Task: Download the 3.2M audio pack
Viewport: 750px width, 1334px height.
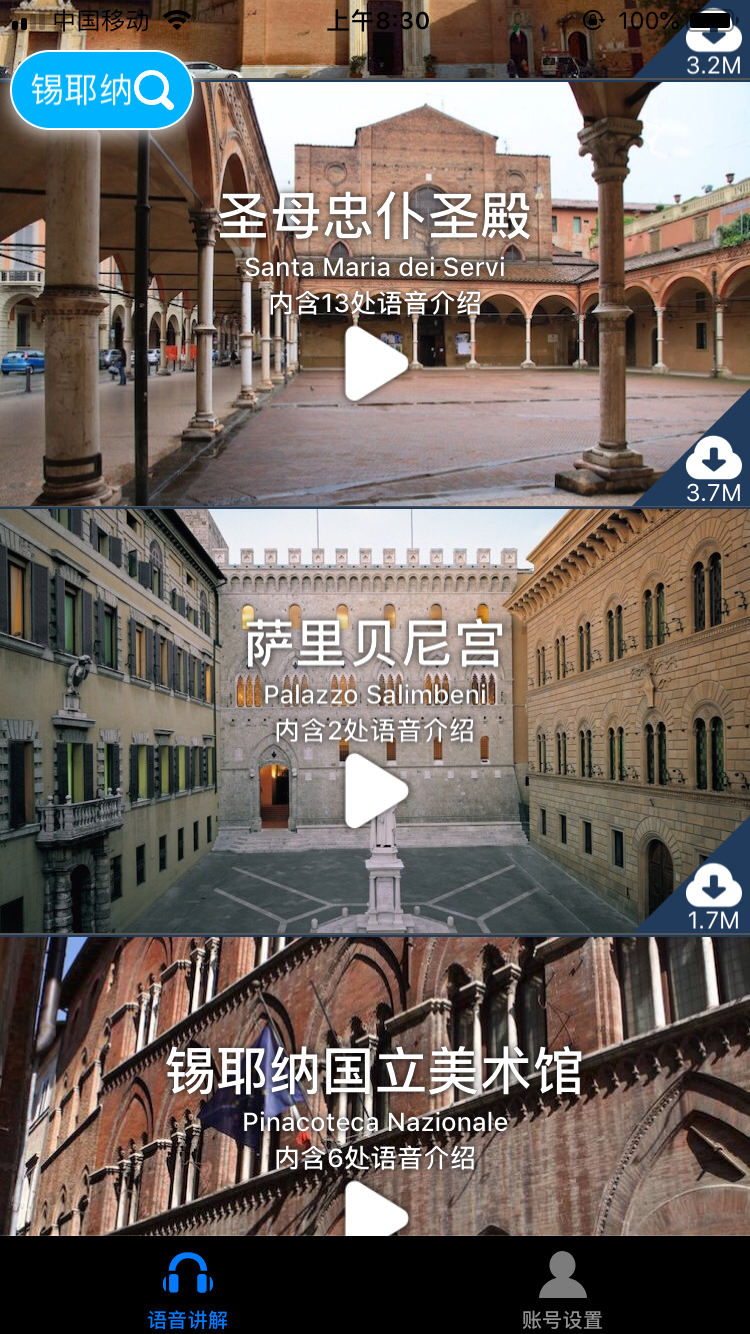Action: pos(713,45)
